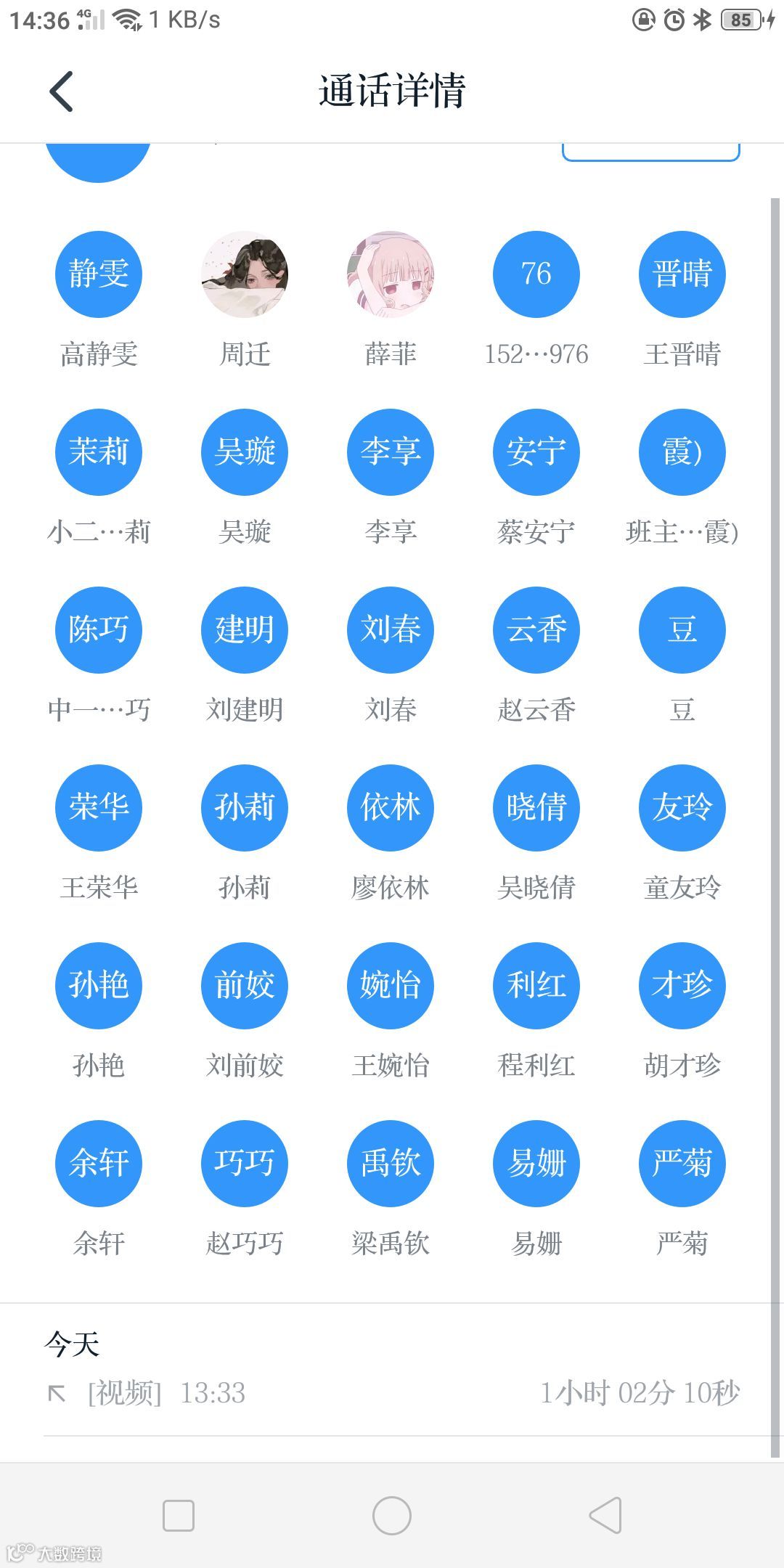This screenshot has height=1568, width=784.
Task: Open 刘建明's profile
Action: pyautogui.click(x=245, y=630)
